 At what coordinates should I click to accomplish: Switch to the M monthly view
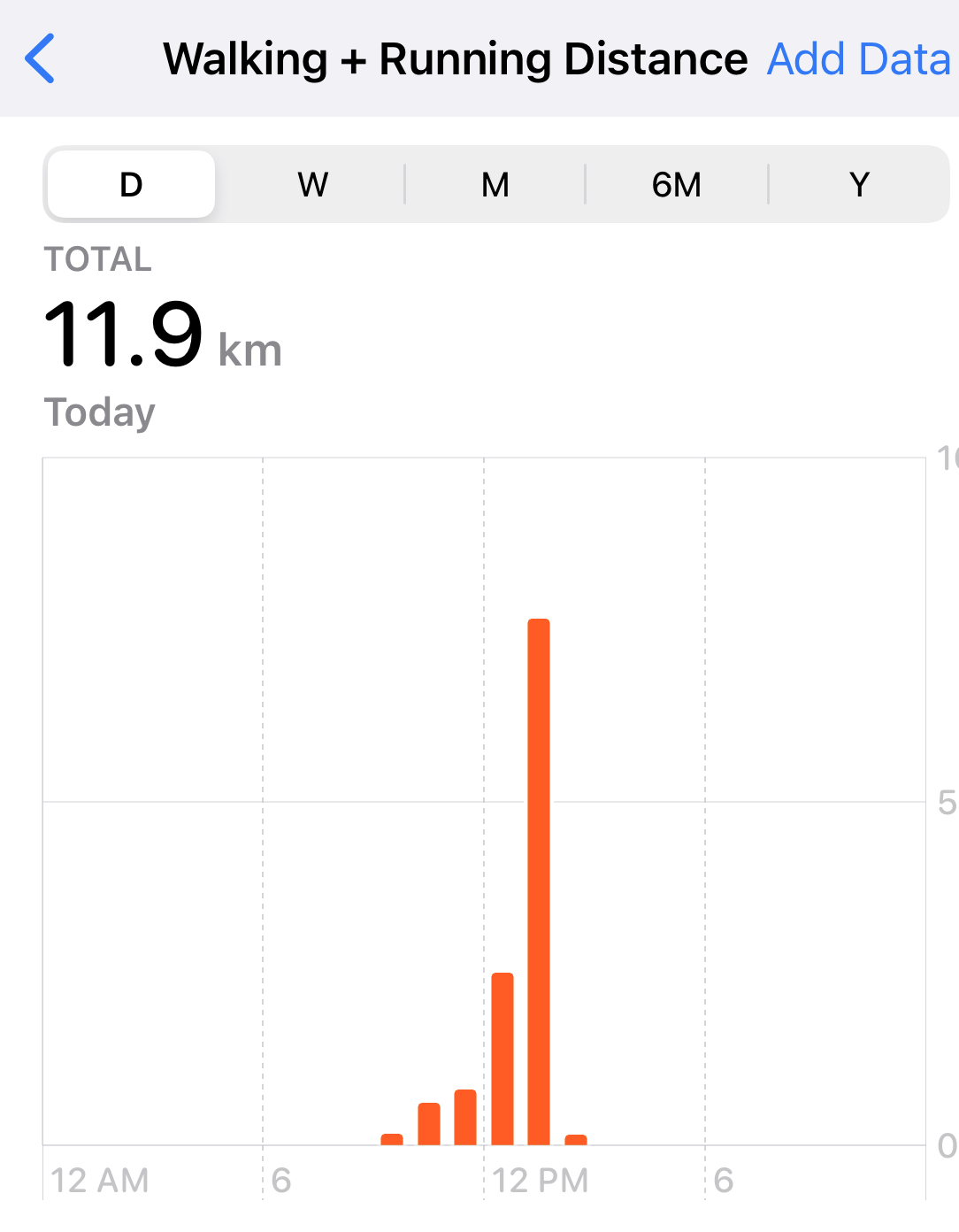[495, 184]
